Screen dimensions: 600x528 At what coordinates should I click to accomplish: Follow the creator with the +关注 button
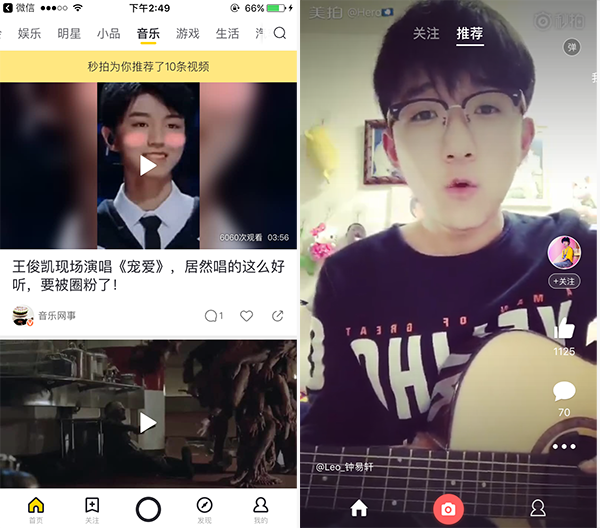coord(565,282)
